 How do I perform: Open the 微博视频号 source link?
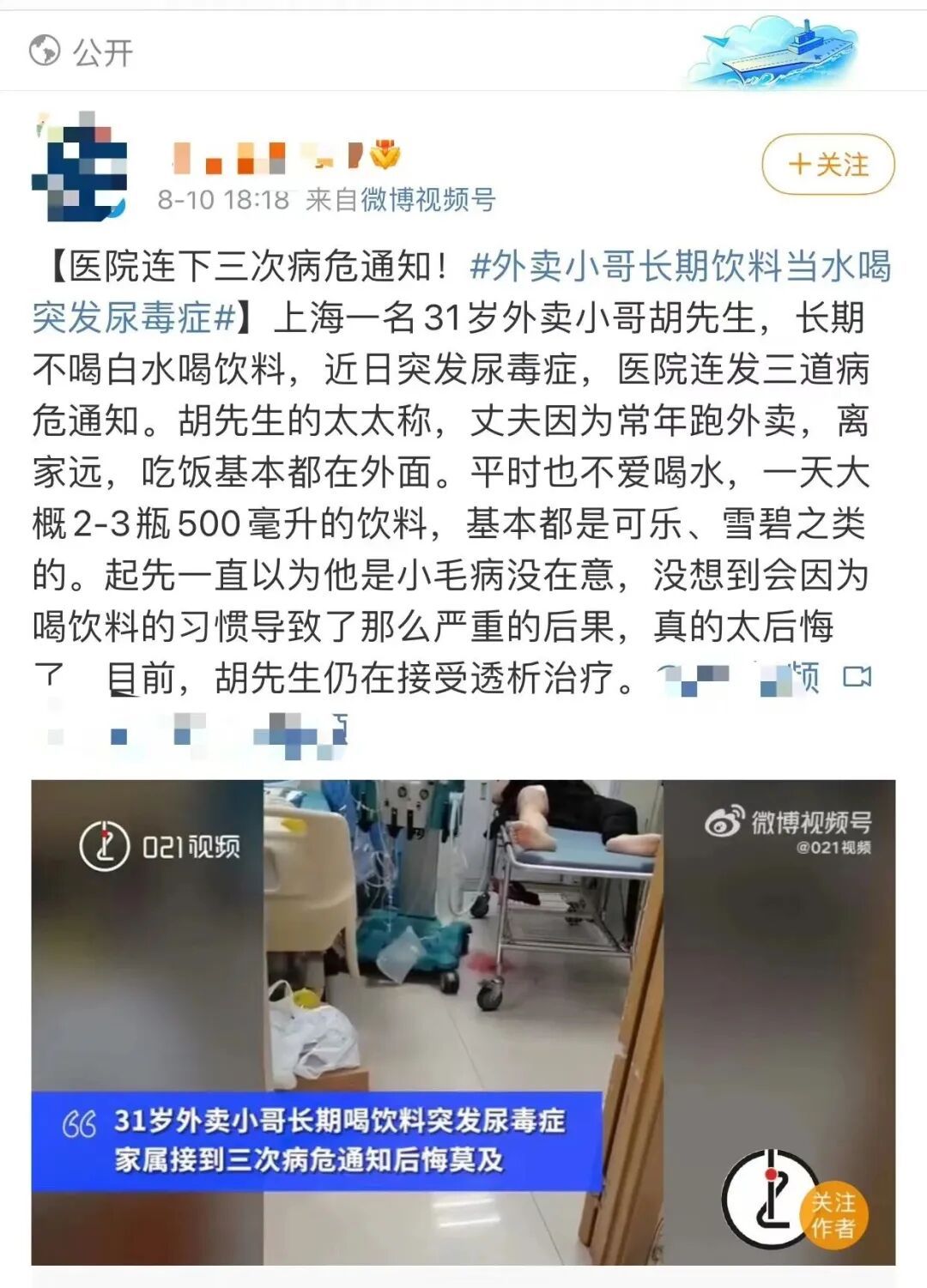coord(427,200)
